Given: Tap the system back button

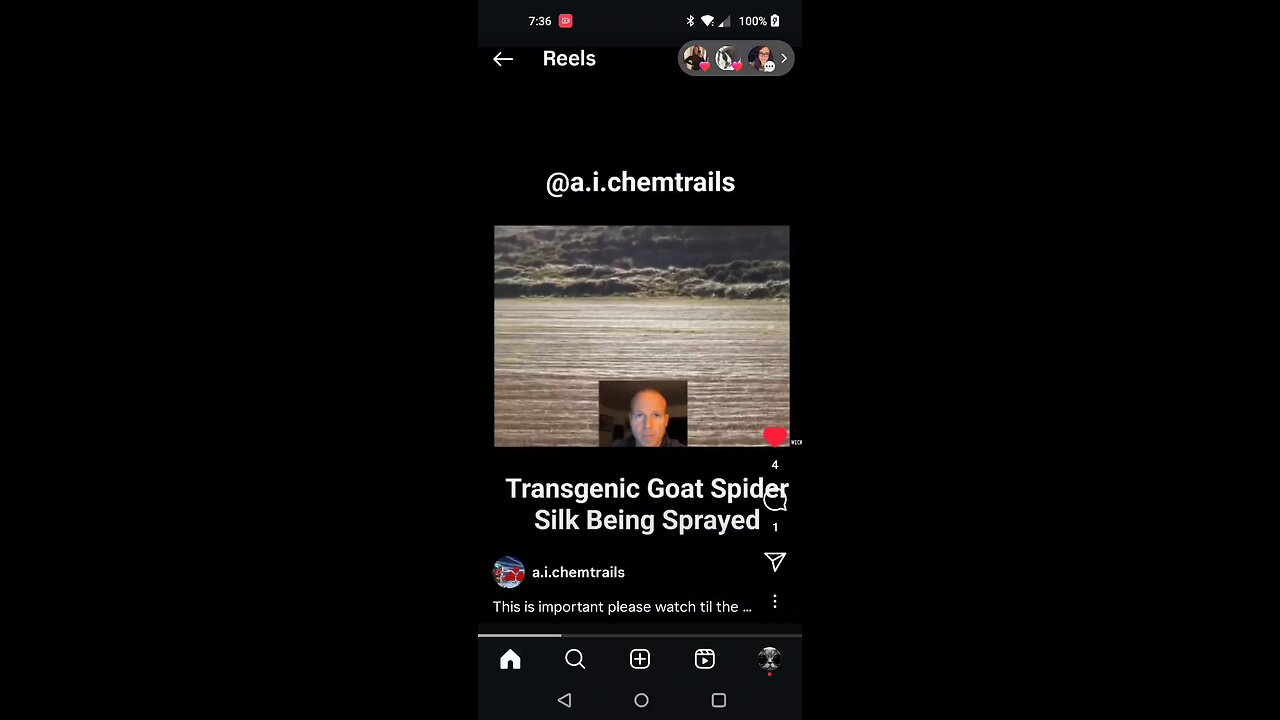Looking at the screenshot, I should (x=564, y=701).
